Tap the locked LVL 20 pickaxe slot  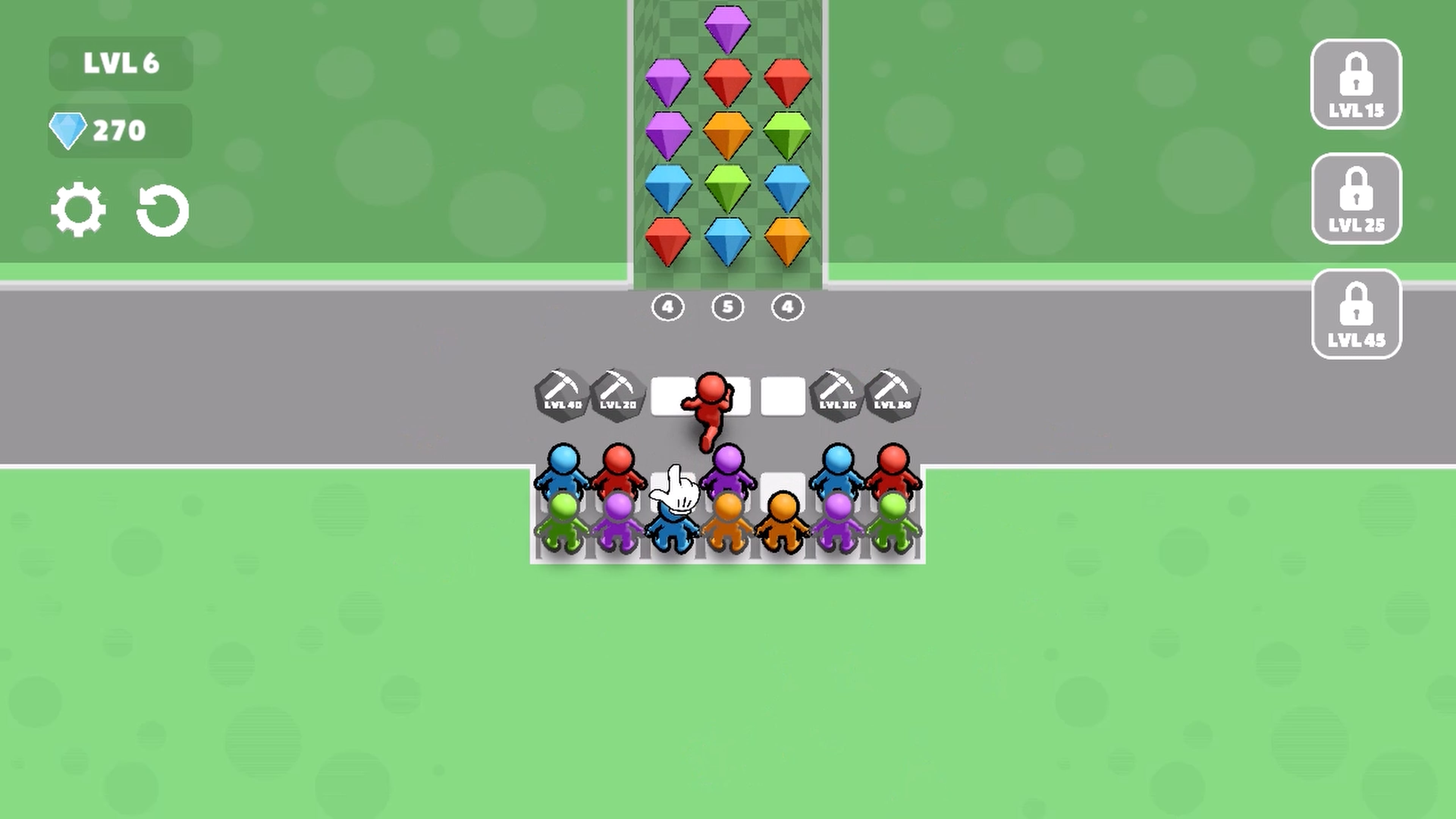point(617,395)
